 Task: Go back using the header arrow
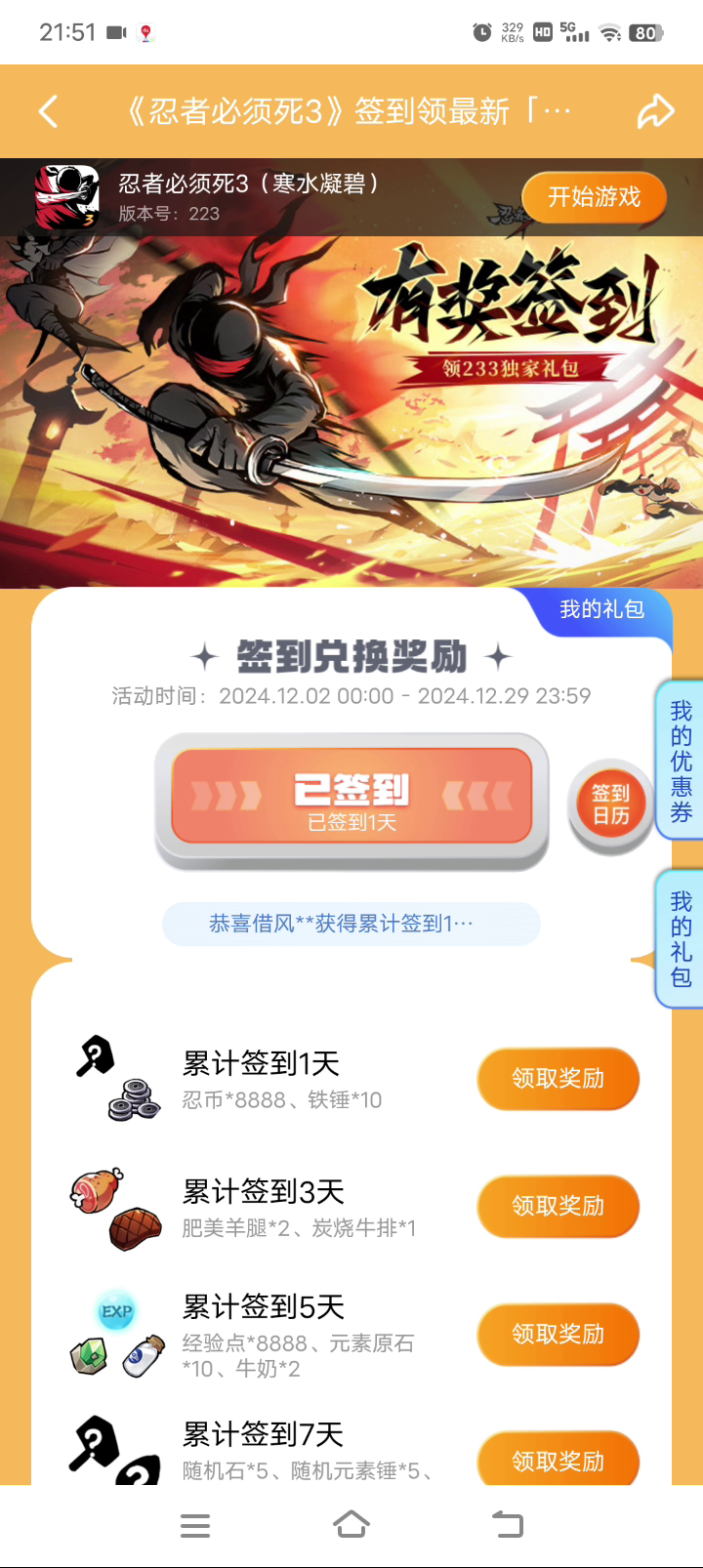click(49, 111)
